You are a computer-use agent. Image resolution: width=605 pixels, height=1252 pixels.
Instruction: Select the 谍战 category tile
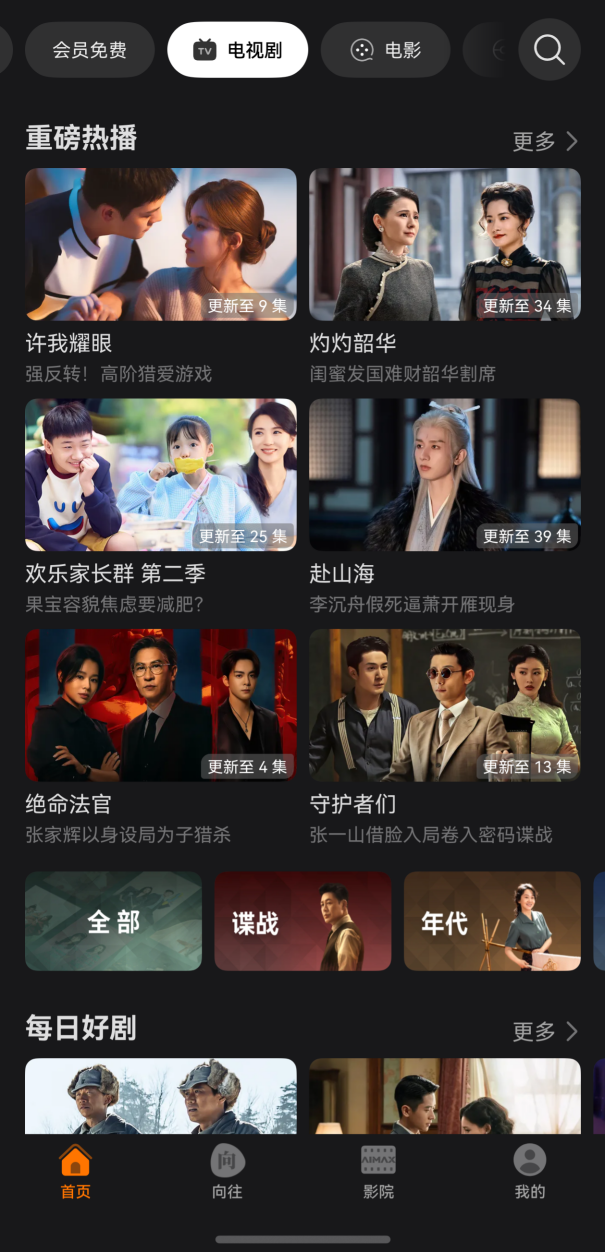coord(302,921)
